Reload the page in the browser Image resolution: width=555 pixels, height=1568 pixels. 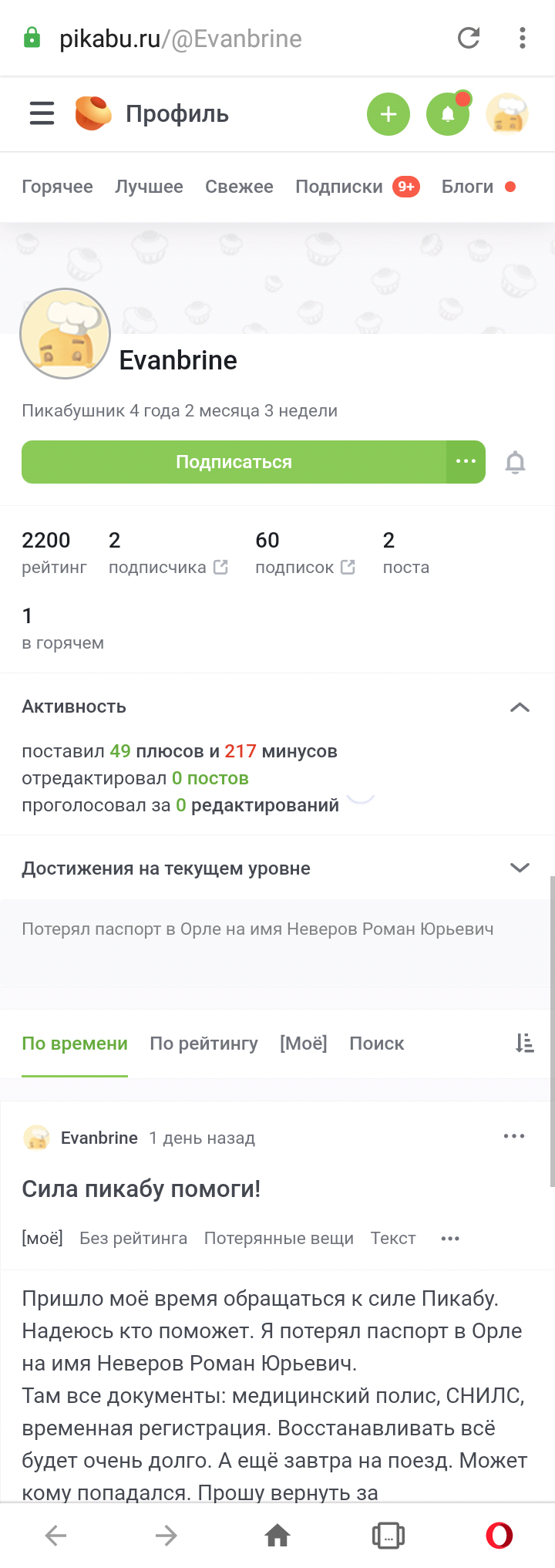coord(469,38)
